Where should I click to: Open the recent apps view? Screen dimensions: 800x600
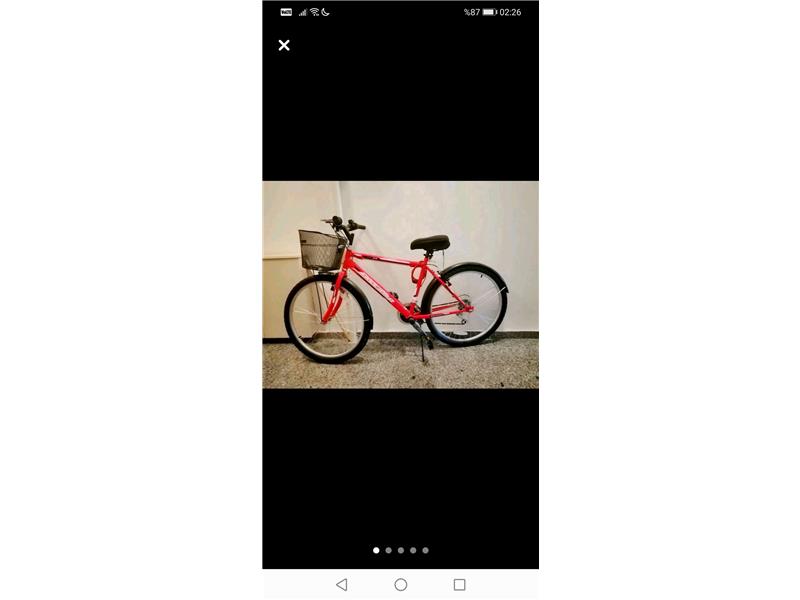tap(460, 585)
